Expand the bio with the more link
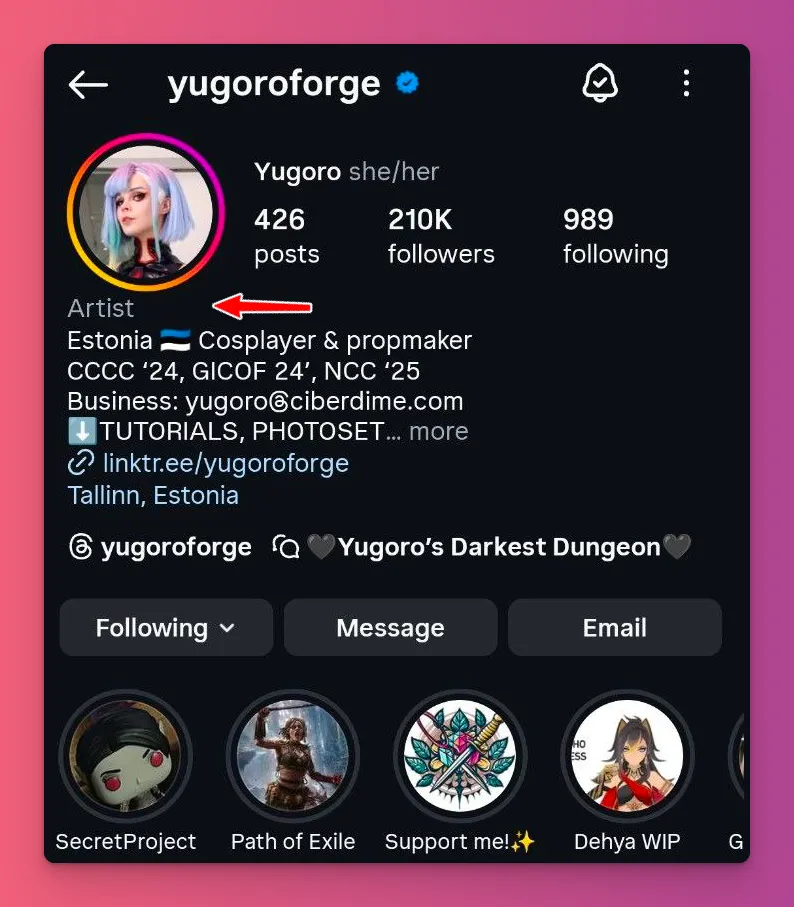The height and width of the screenshot is (907, 794). [440, 432]
